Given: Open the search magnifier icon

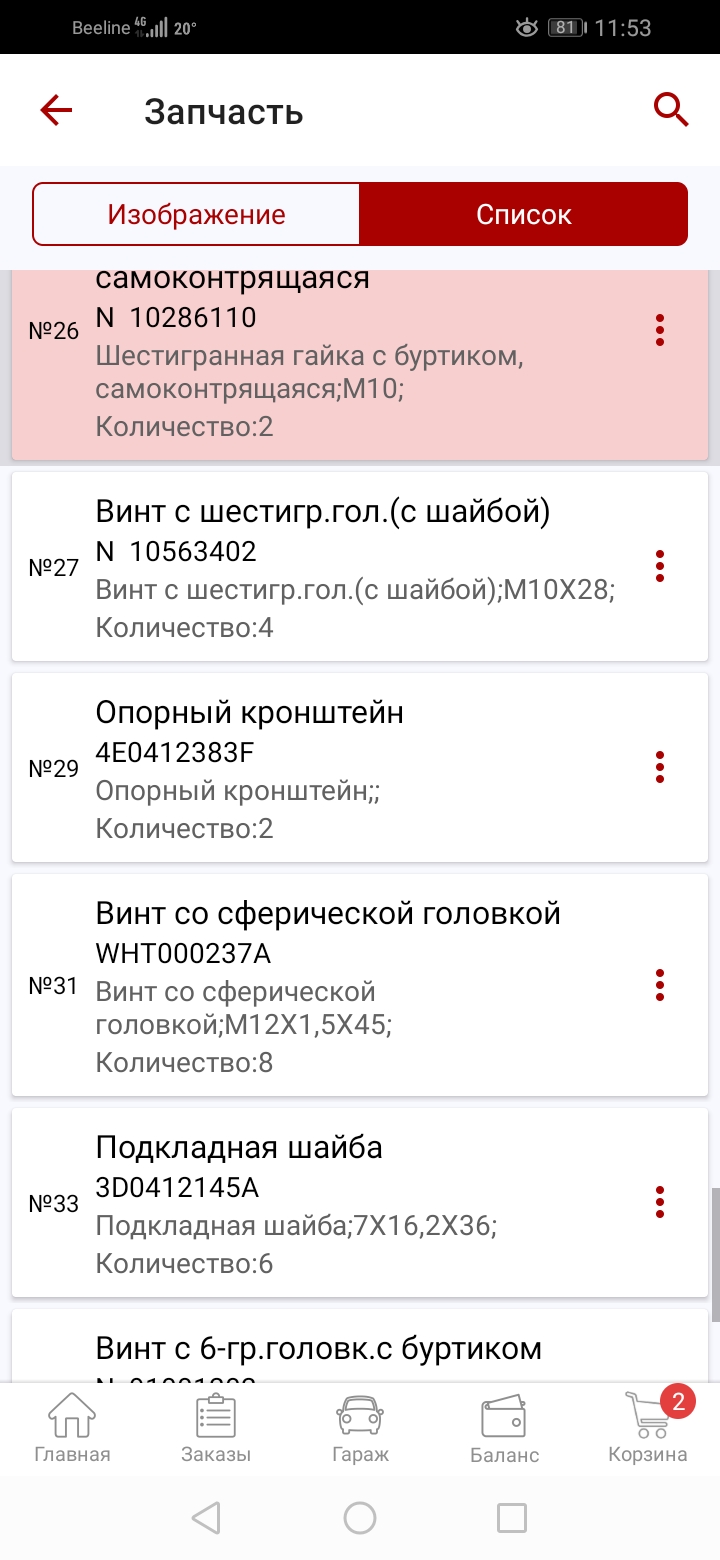Looking at the screenshot, I should [x=671, y=110].
